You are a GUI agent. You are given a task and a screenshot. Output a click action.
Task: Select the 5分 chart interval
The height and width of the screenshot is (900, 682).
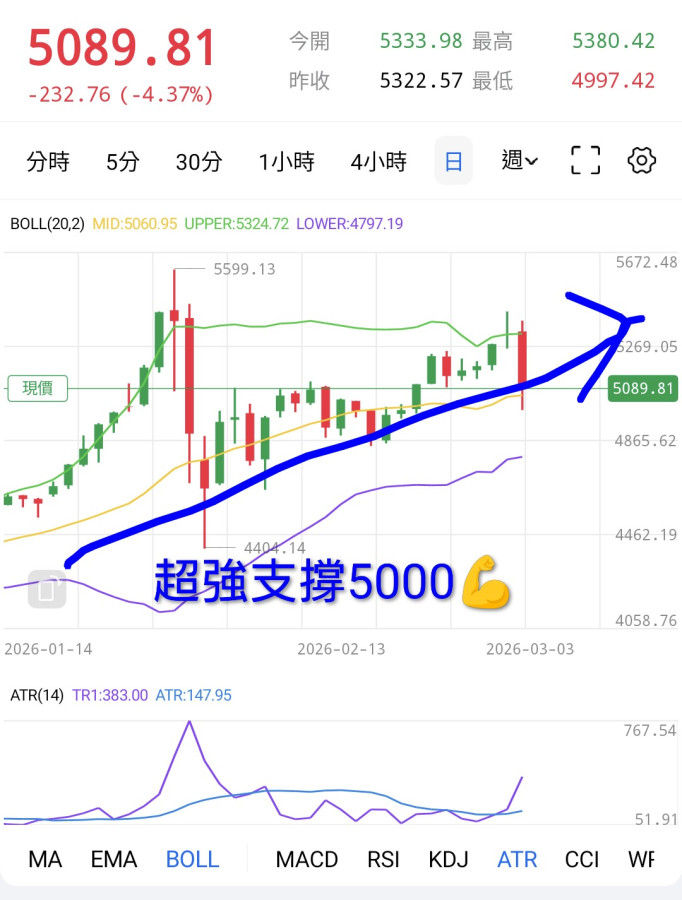pos(122,161)
